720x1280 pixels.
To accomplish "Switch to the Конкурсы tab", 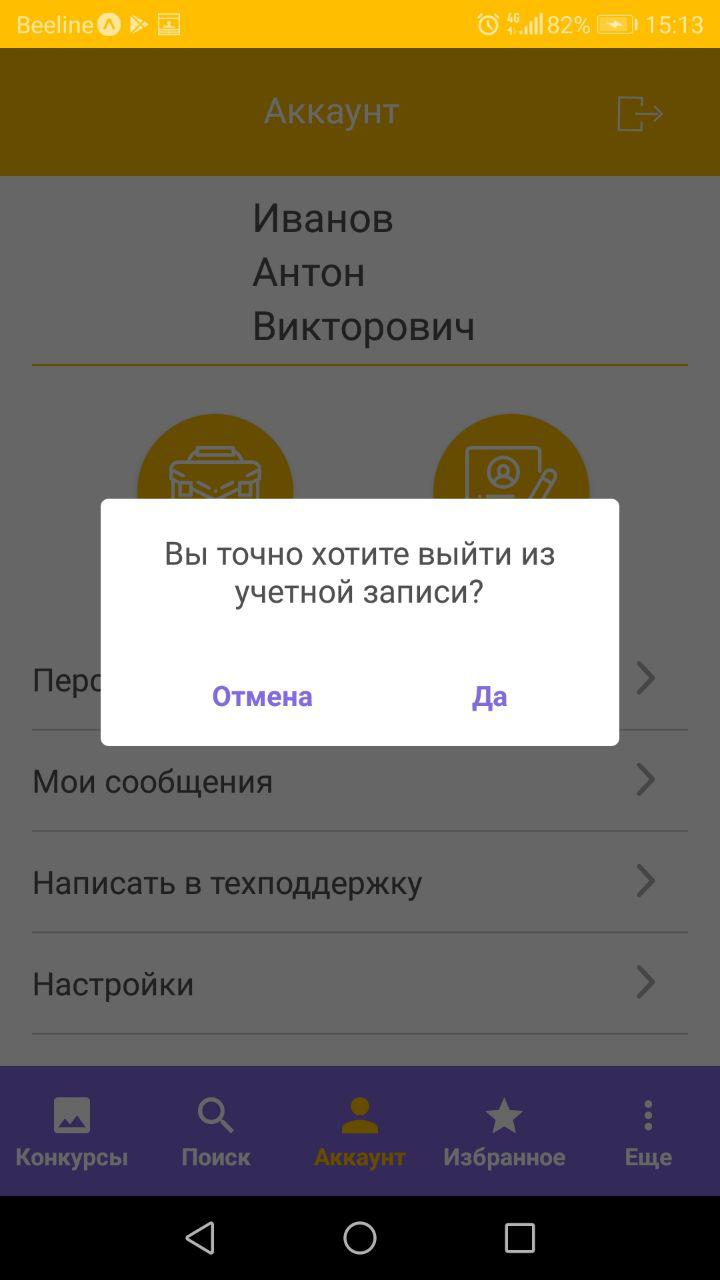I will [72, 1131].
